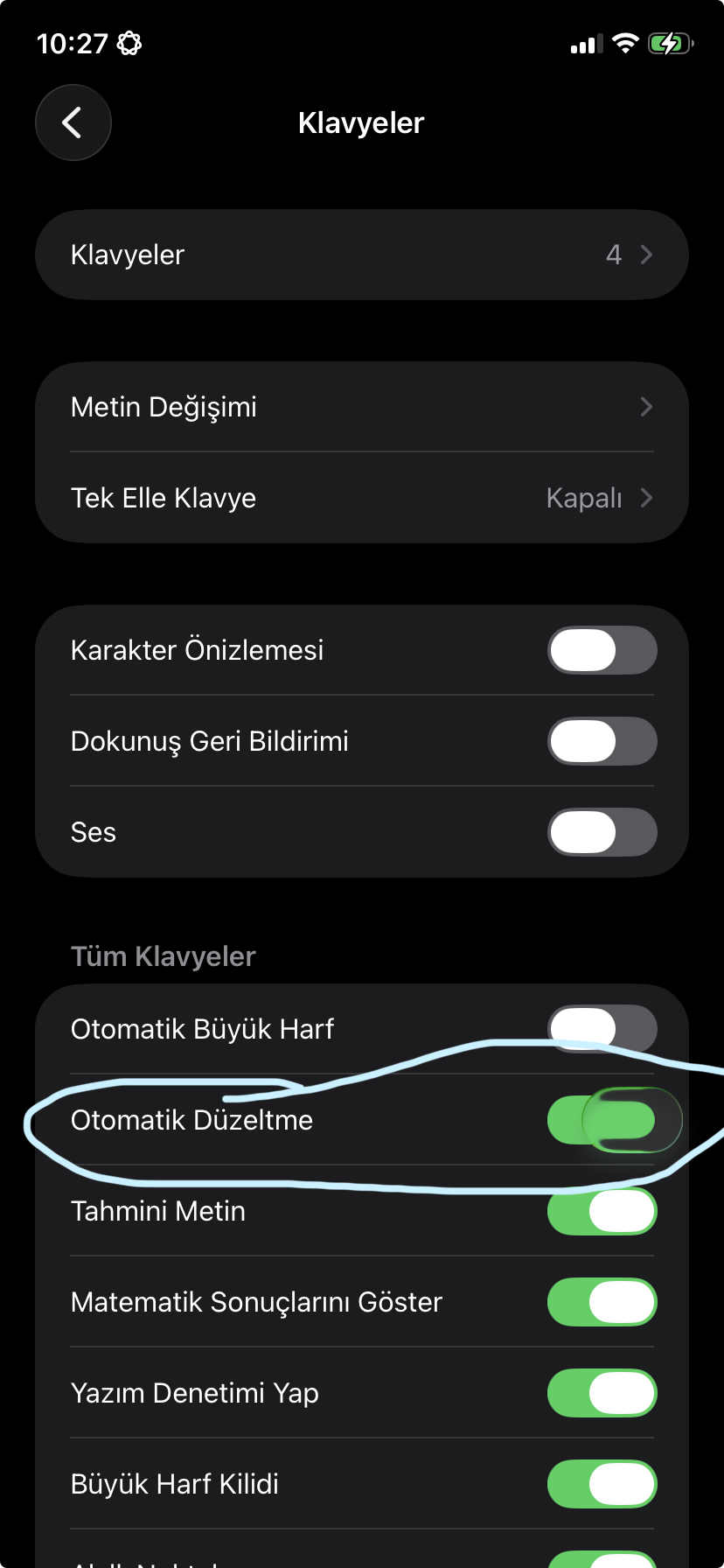The image size is (724, 1568).
Task: Toggle Büyük Harf Kilidi switch
Action: pos(602,1484)
